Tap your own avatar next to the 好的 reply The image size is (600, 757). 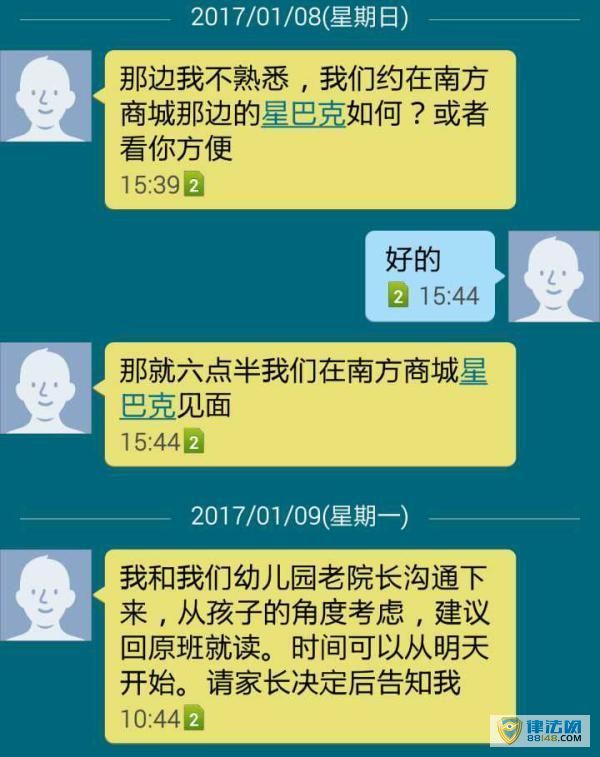tap(553, 277)
